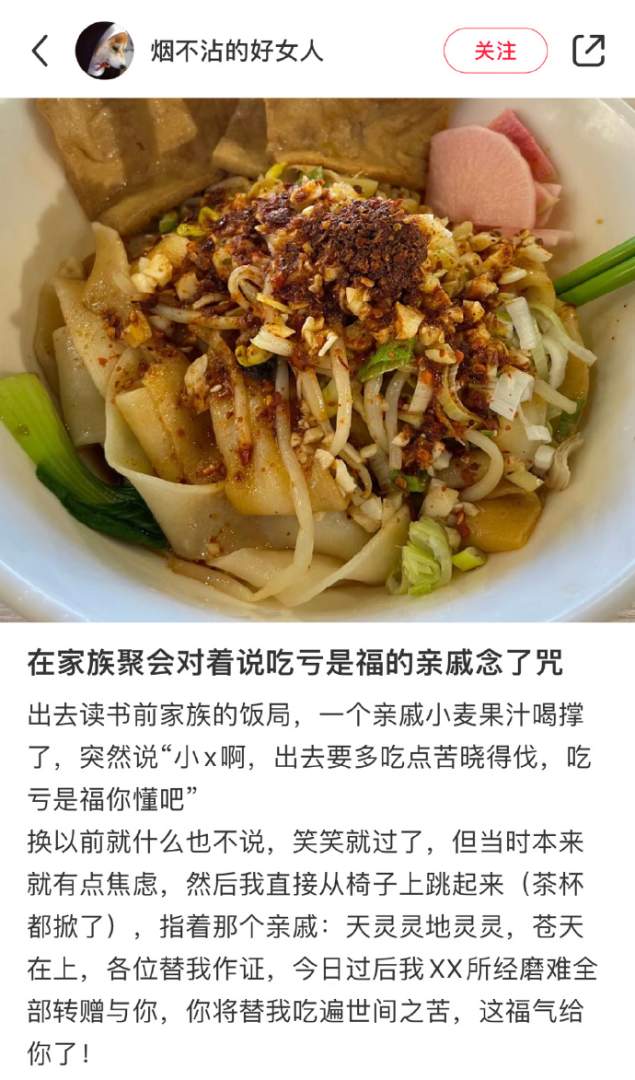
Task: Open the username 烟不沾的好女人
Action: click(237, 51)
